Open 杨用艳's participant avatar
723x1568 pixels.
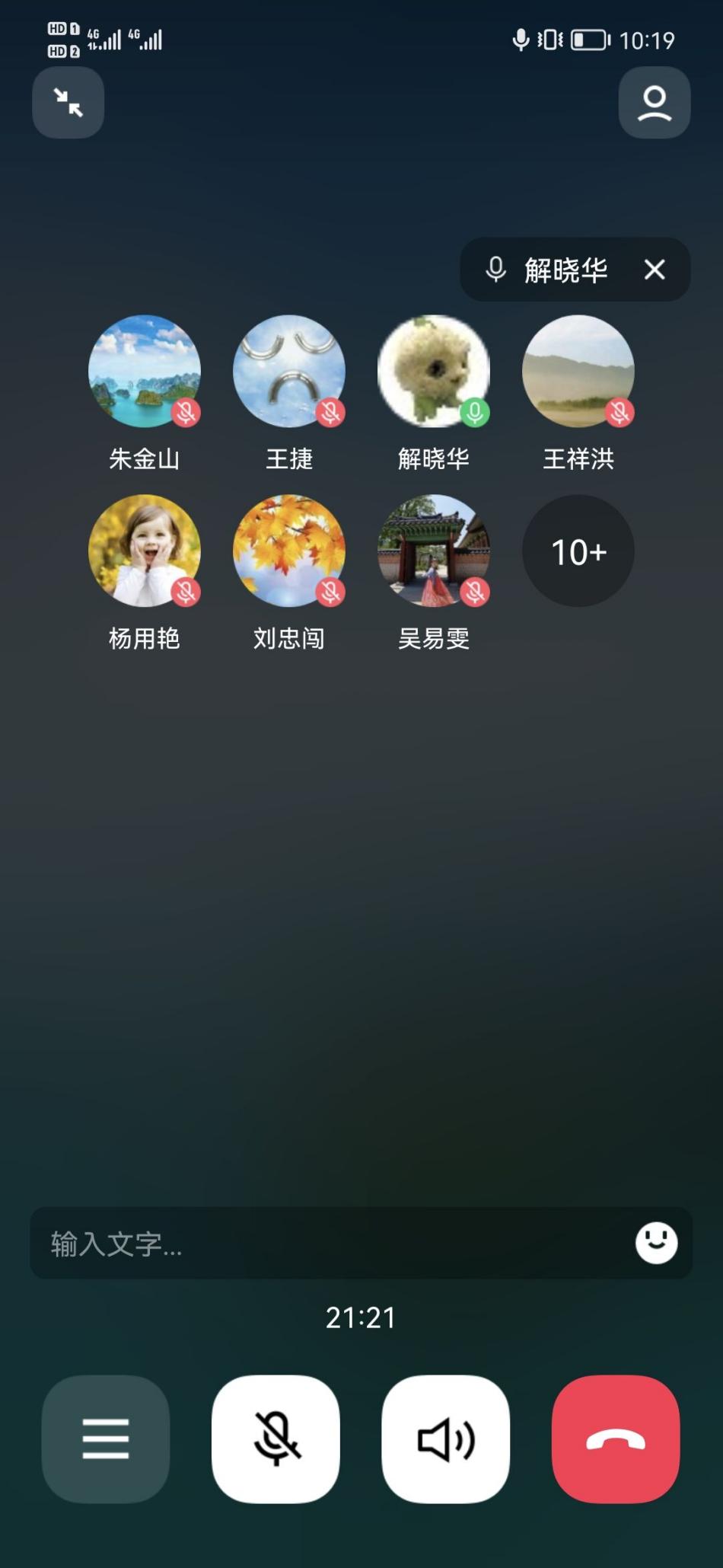[x=145, y=551]
